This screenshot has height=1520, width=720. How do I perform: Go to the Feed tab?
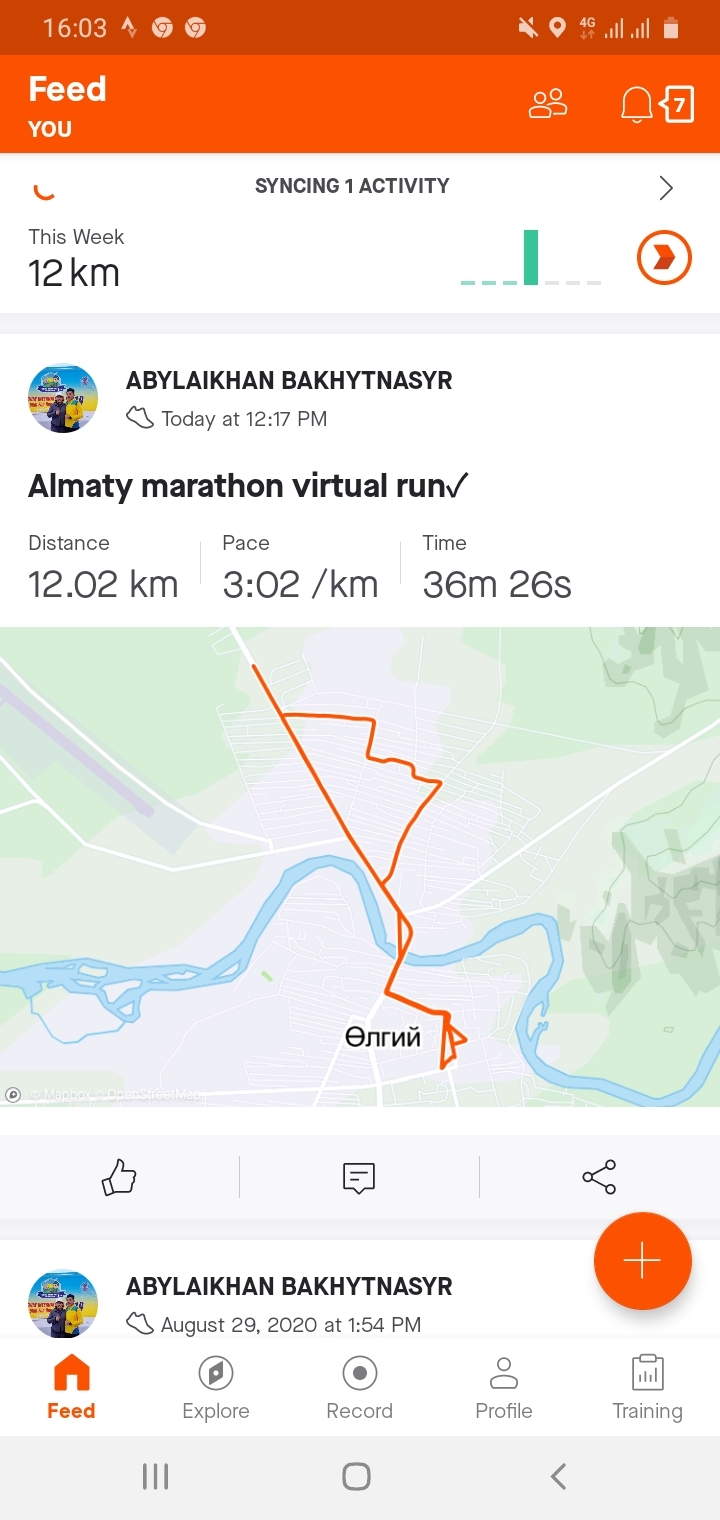(x=71, y=1387)
